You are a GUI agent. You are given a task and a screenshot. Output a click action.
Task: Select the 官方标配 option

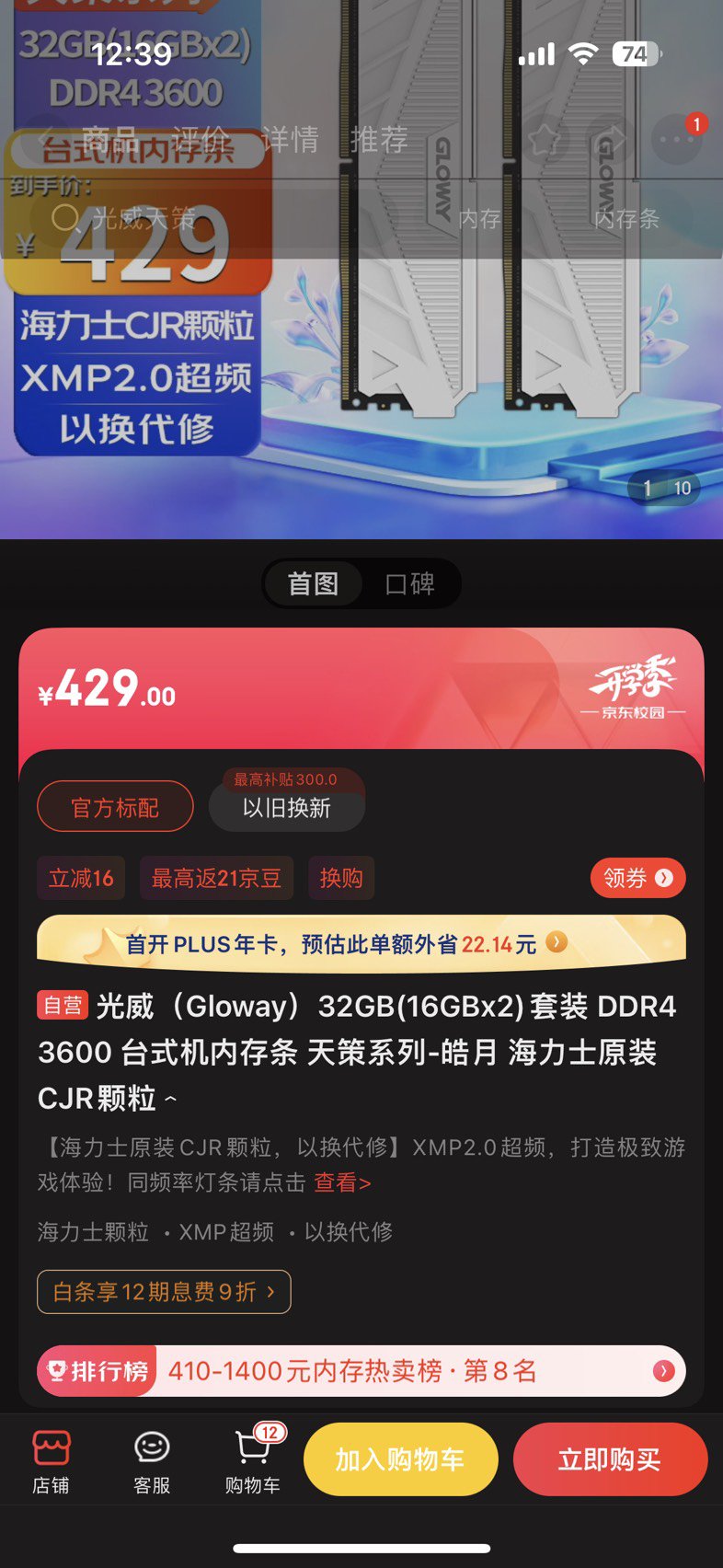click(x=115, y=807)
